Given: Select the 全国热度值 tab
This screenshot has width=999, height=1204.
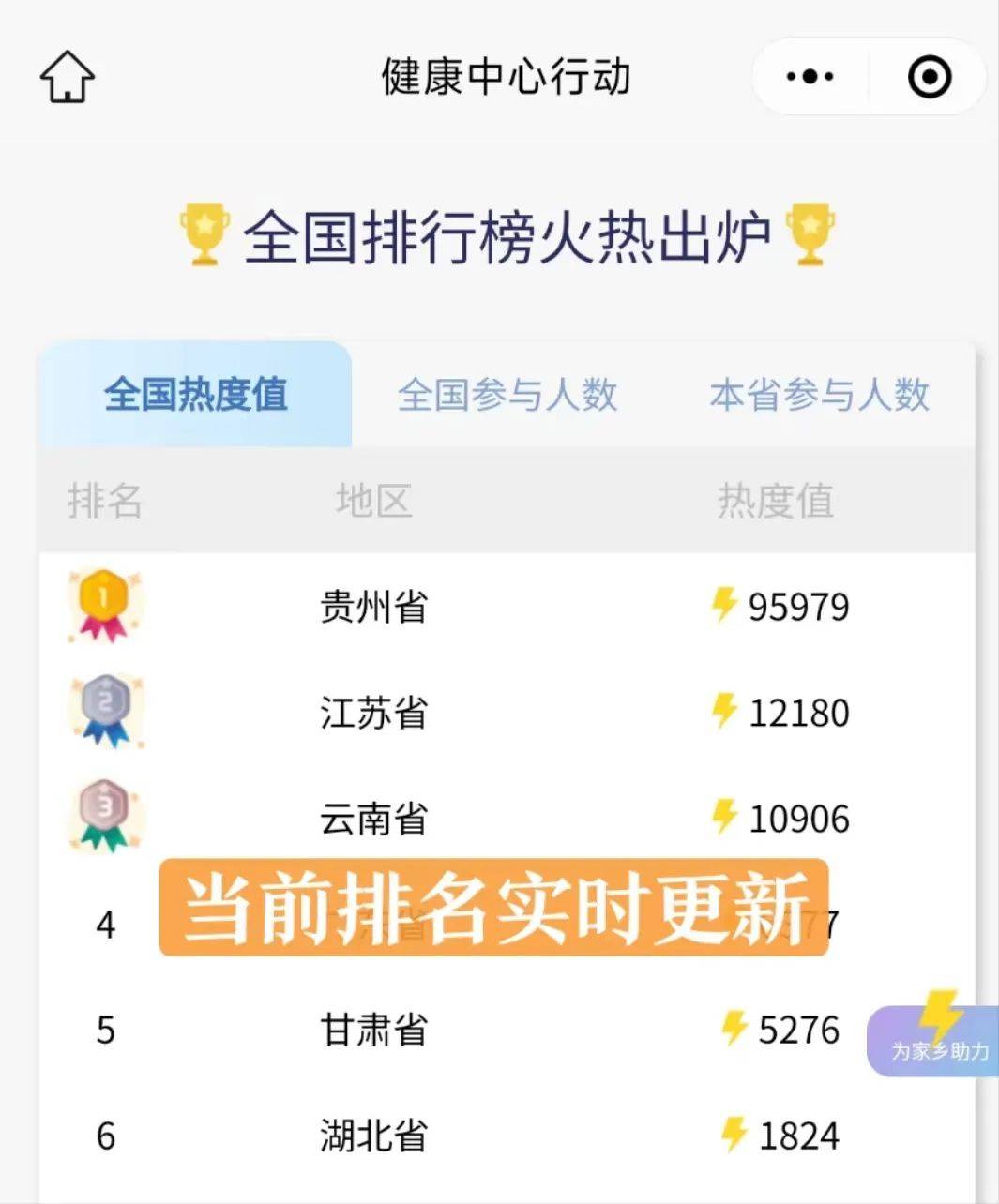Looking at the screenshot, I should pyautogui.click(x=194, y=397).
